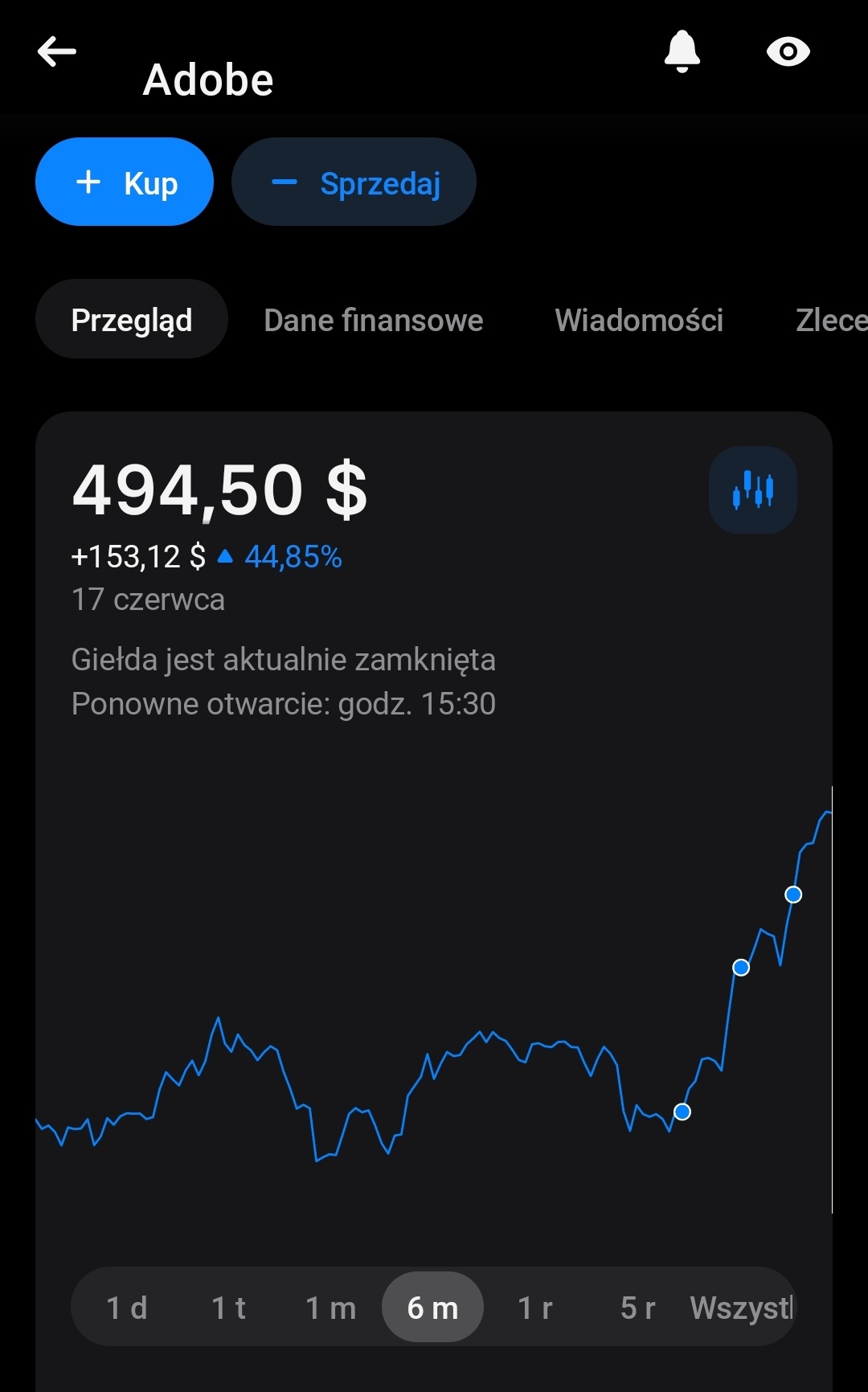This screenshot has height=1392, width=868.
Task: Tap the eye watchlist icon
Action: point(788,52)
